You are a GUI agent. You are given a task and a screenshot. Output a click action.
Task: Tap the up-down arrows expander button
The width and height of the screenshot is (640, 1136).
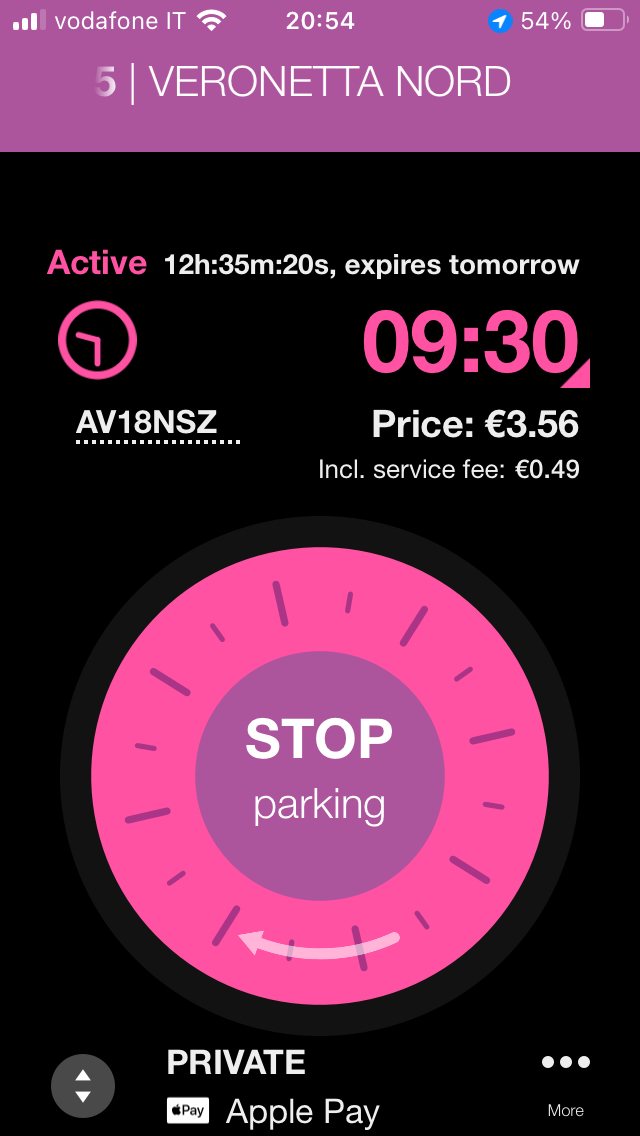click(x=83, y=1086)
